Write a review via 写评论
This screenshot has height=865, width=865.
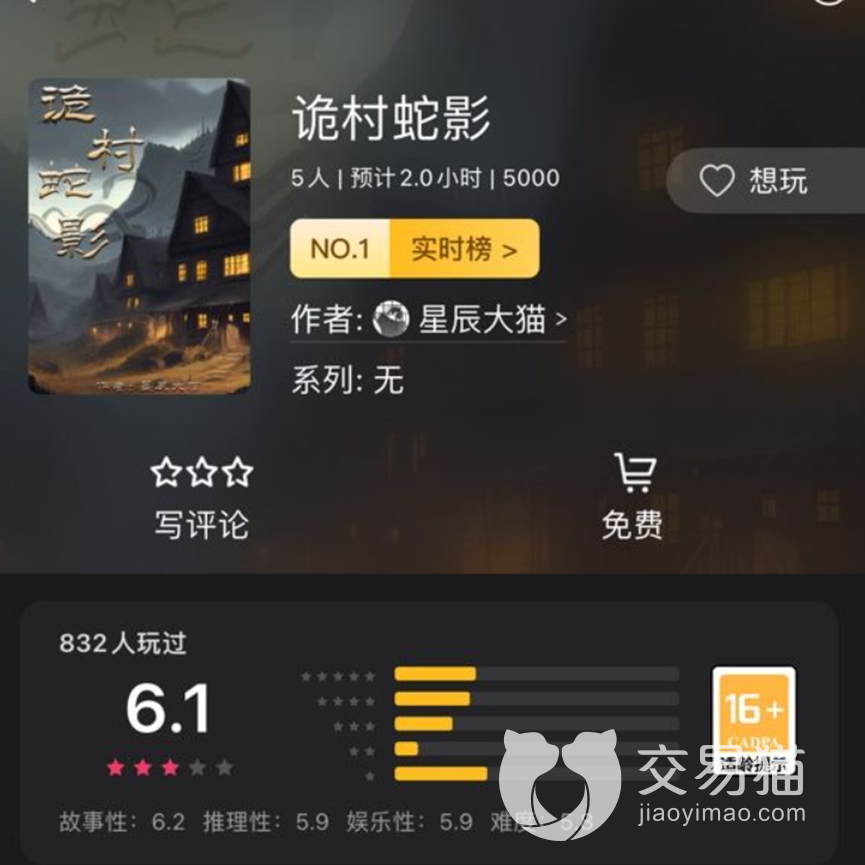(201, 497)
